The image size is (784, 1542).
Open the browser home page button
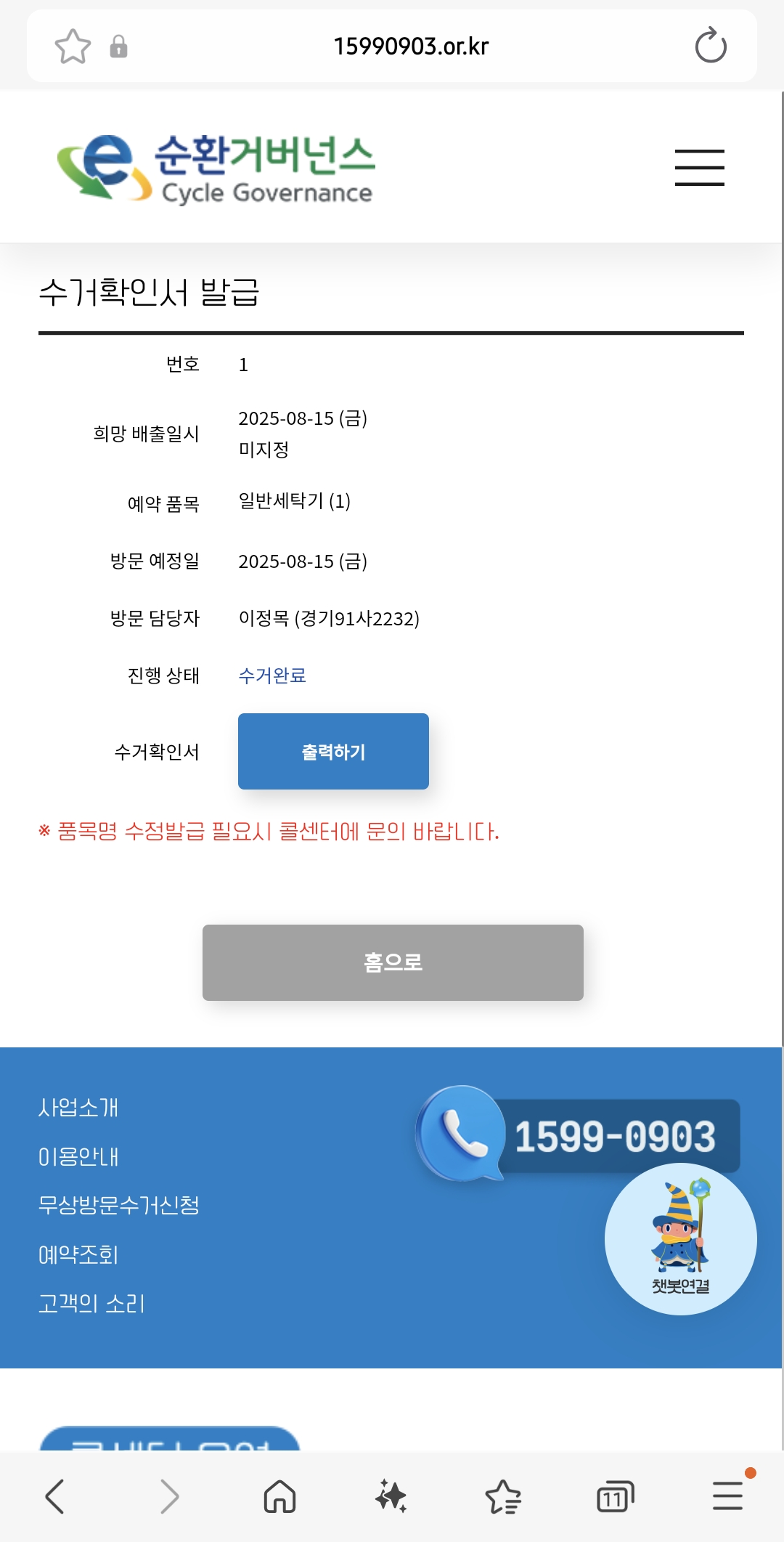(x=279, y=1496)
